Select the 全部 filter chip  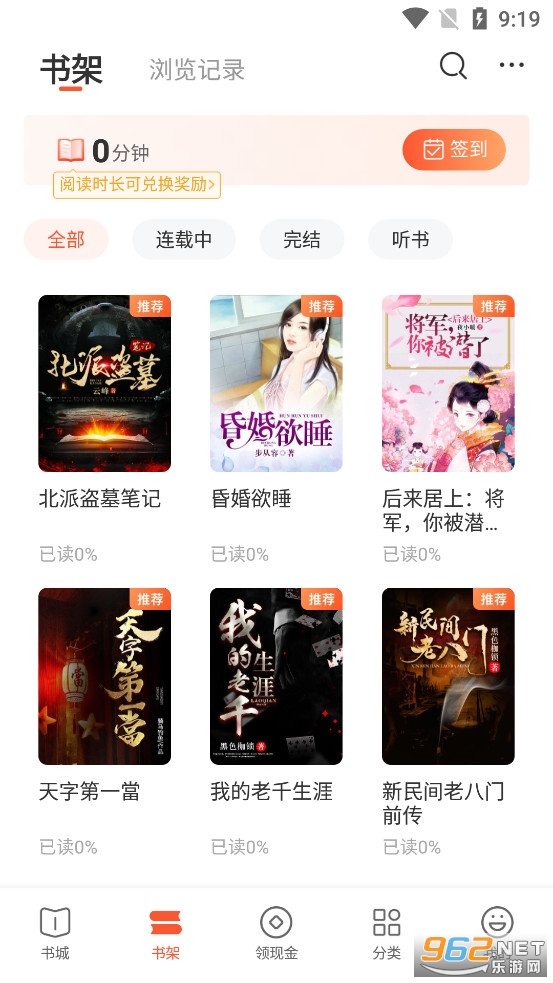66,239
